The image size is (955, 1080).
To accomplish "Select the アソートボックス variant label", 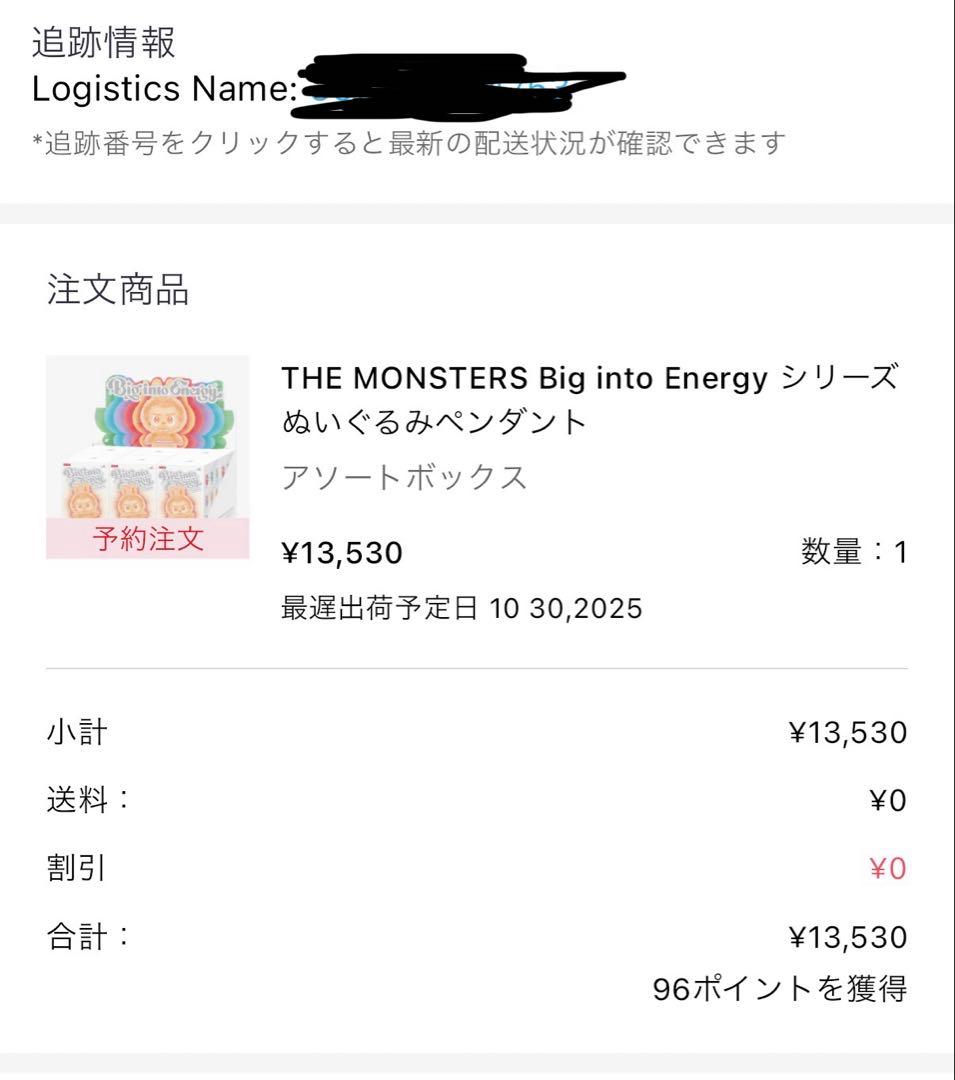I will click(x=404, y=478).
